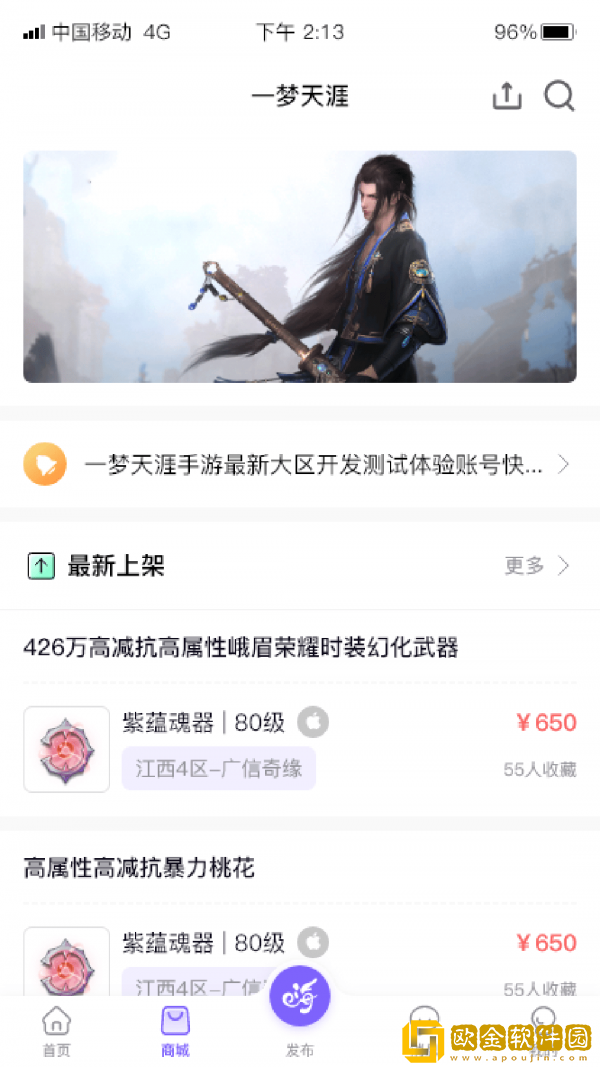Open search with the magnifier icon

[x=559, y=97]
